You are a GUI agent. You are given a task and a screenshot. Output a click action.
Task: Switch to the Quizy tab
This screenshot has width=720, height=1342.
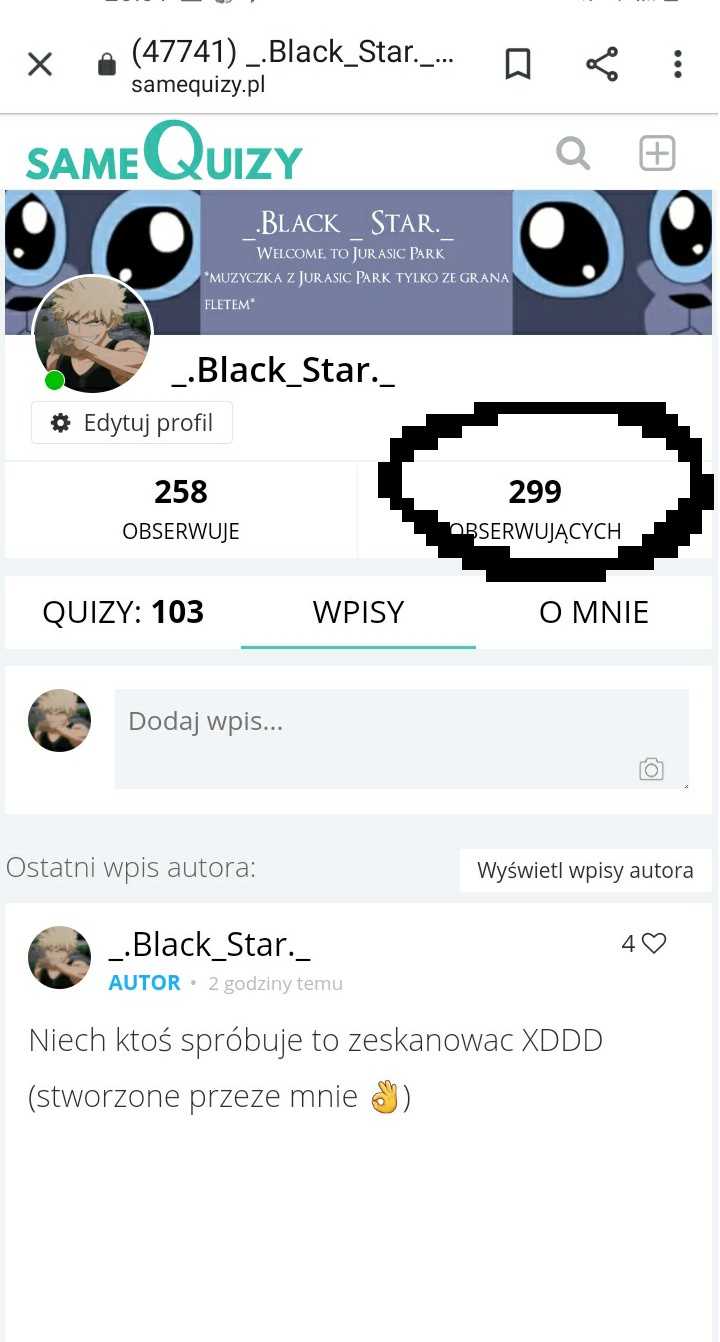pyautogui.click(x=123, y=612)
